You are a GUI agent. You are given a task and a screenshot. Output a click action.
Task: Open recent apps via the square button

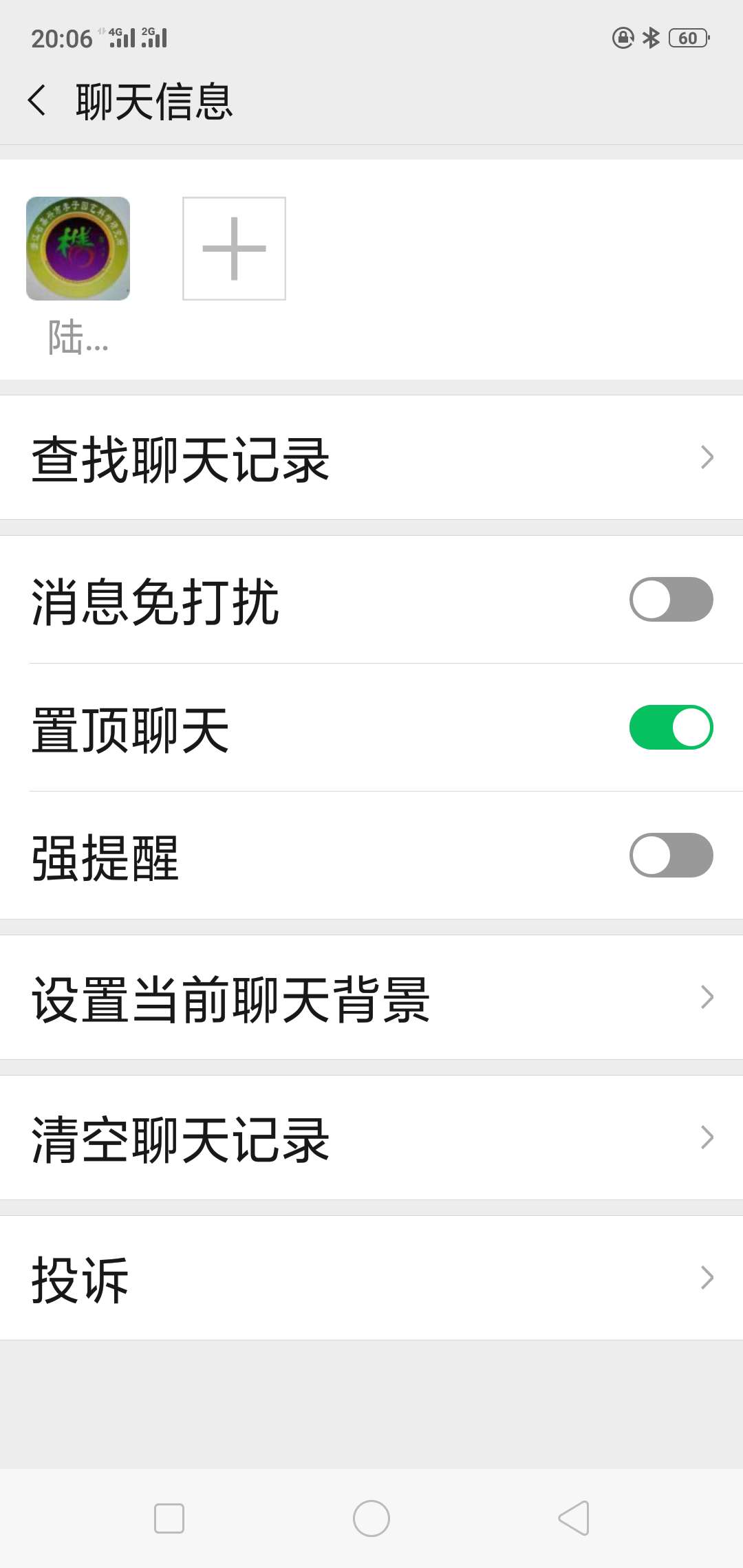click(169, 1518)
